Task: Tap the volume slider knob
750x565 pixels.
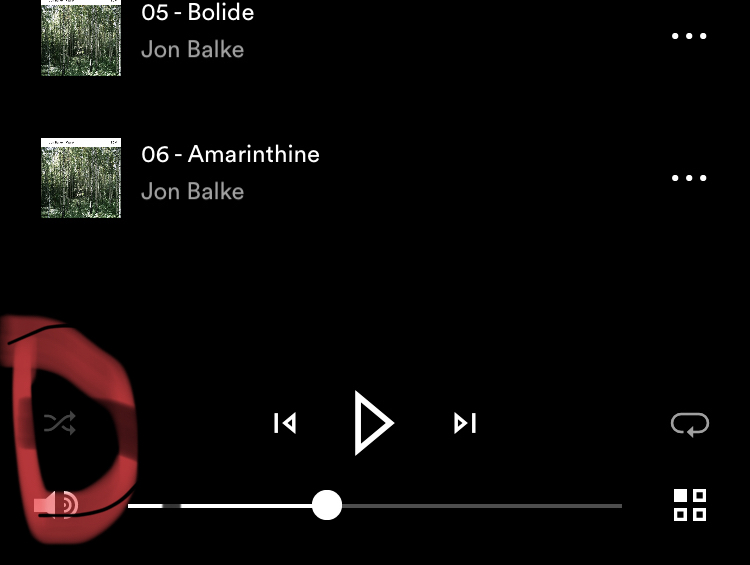Action: [x=327, y=505]
